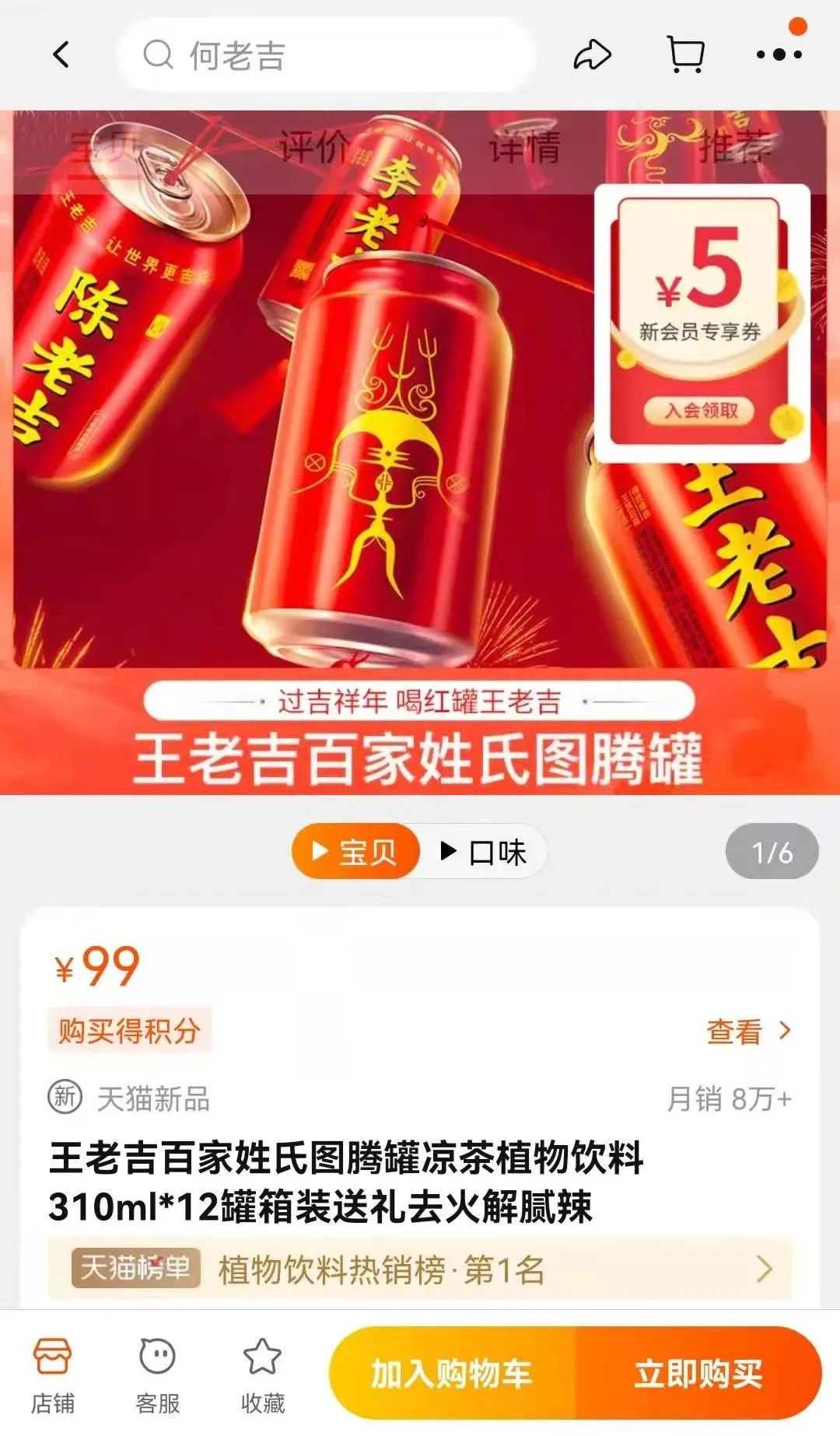Open the three-dot overflow menu
Screen dimensions: 840x1436
(779, 54)
